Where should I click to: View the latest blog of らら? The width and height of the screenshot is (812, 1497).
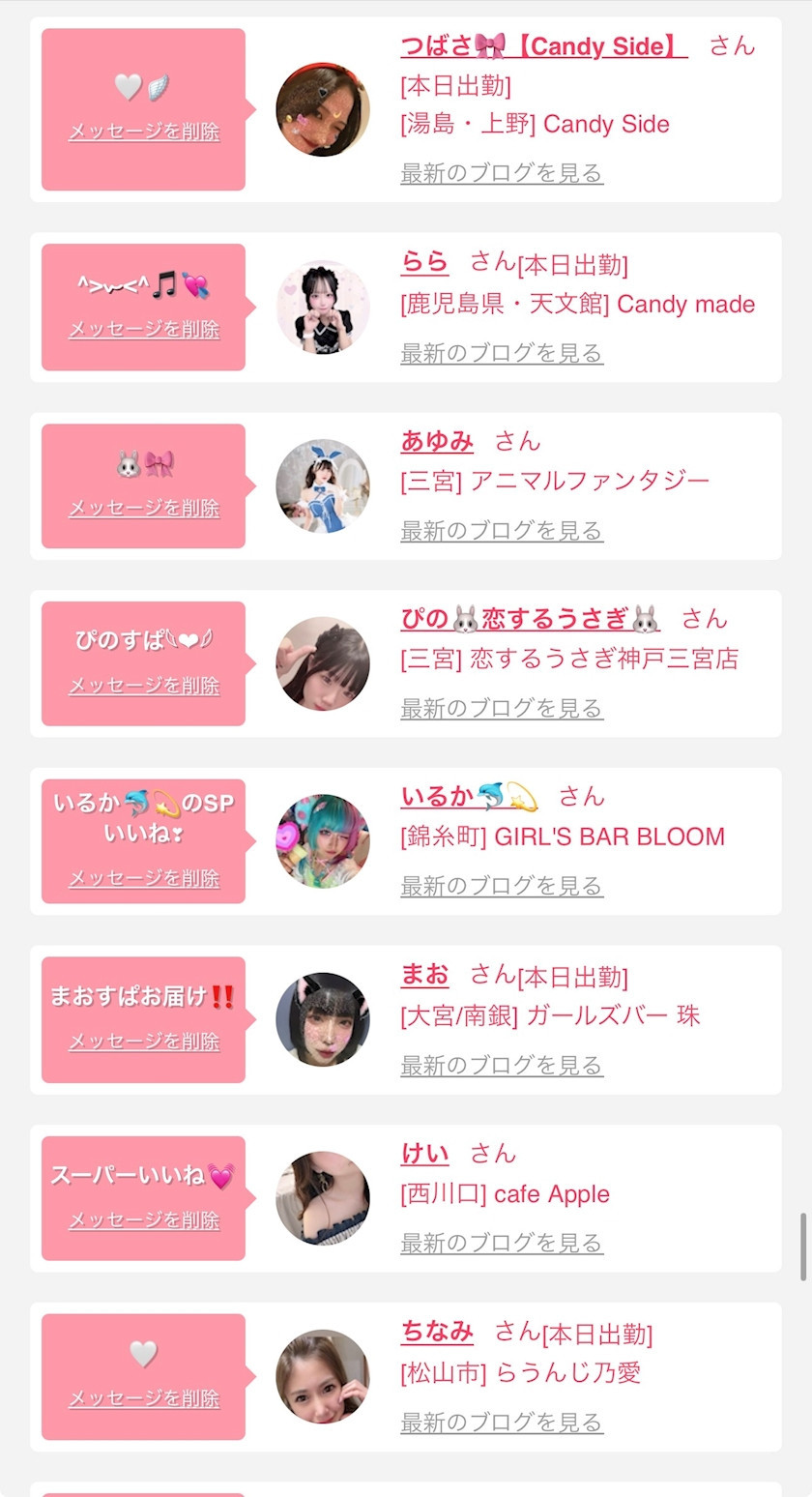(x=502, y=353)
